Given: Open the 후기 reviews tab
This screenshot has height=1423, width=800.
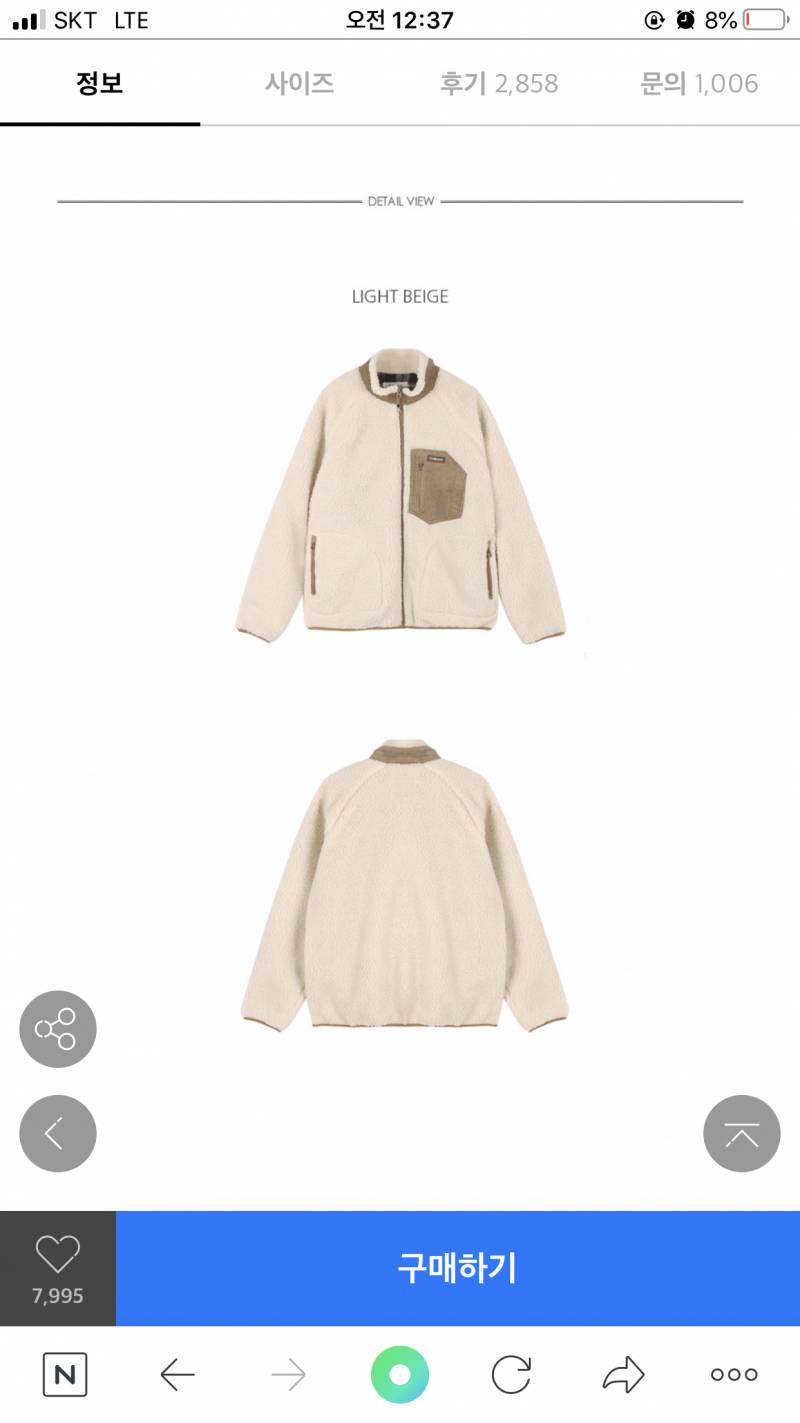Looking at the screenshot, I should tap(499, 84).
